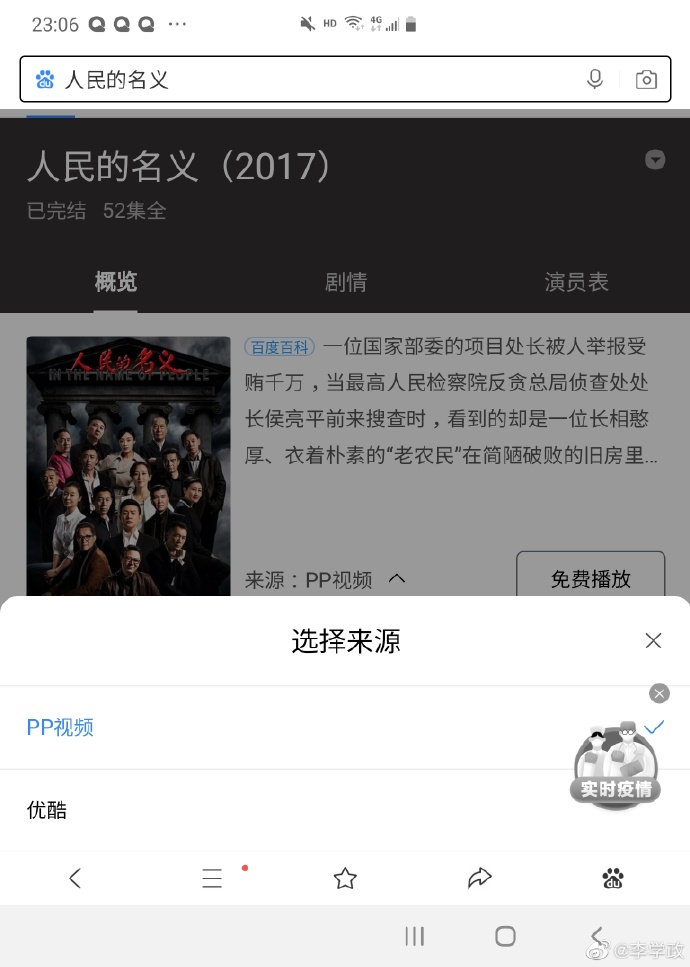Dismiss the 实时疫情 floating widget
The width and height of the screenshot is (690, 967).
[x=658, y=694]
